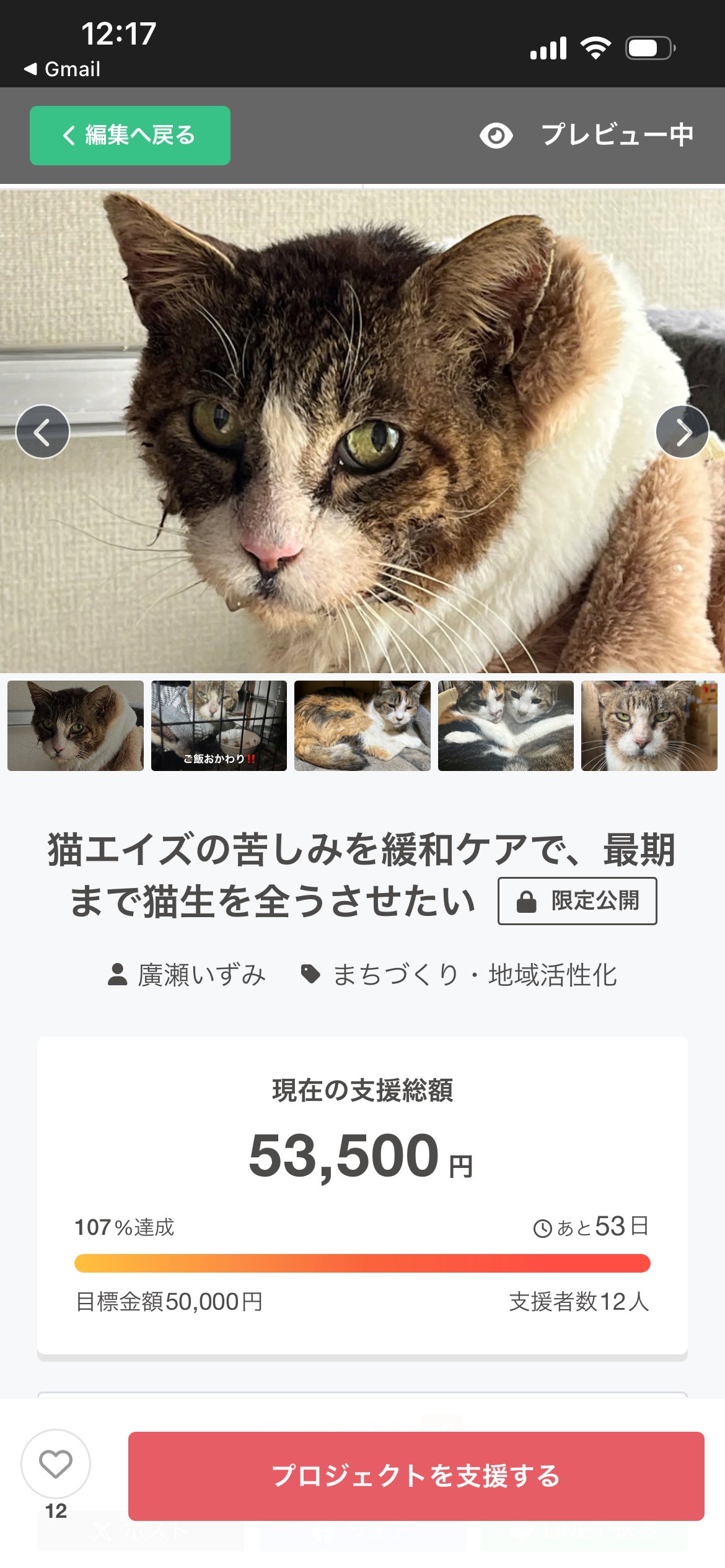Screen dimensions: 725x1568
Task: Select the thumbnail of the calico cat lying down
Action: [x=362, y=726]
